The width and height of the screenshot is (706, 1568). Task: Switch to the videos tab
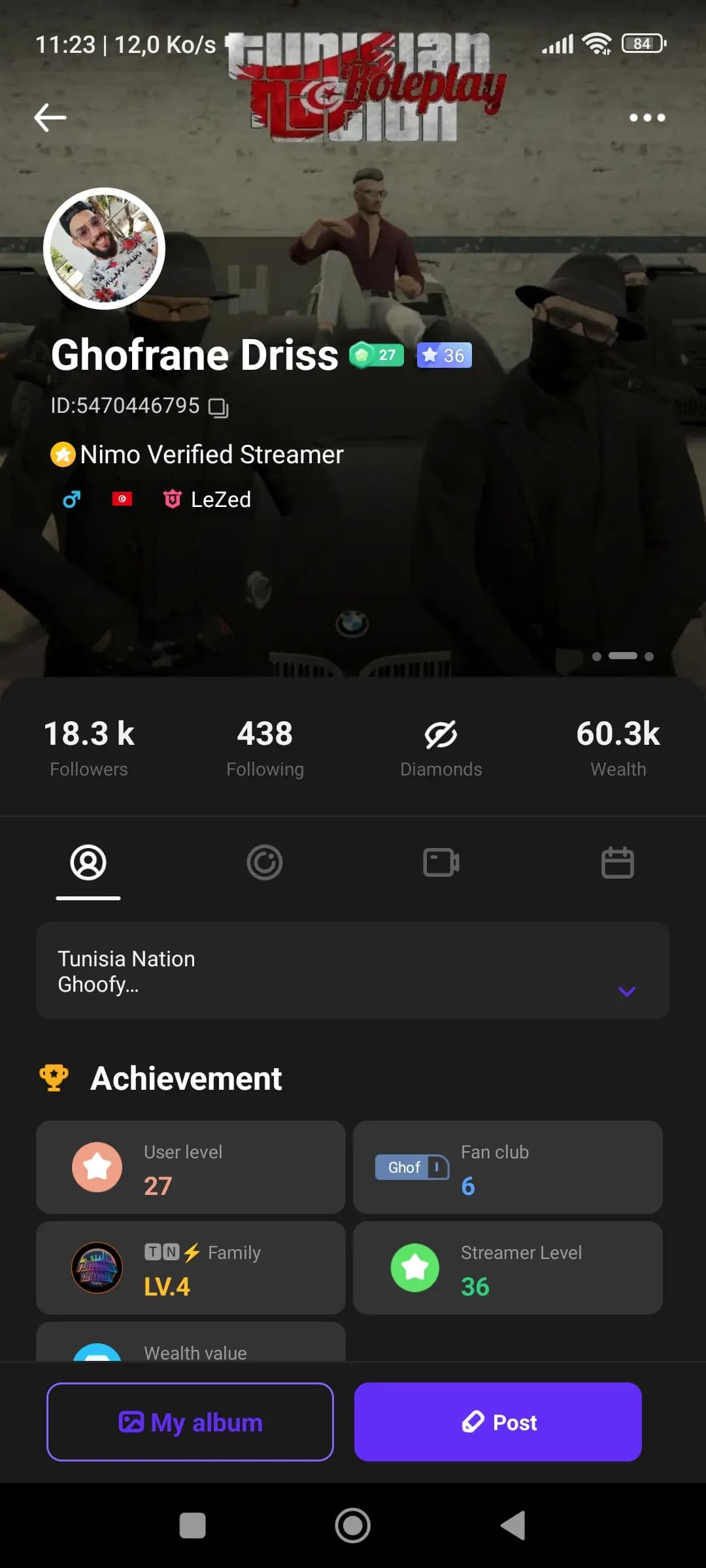[x=441, y=862]
